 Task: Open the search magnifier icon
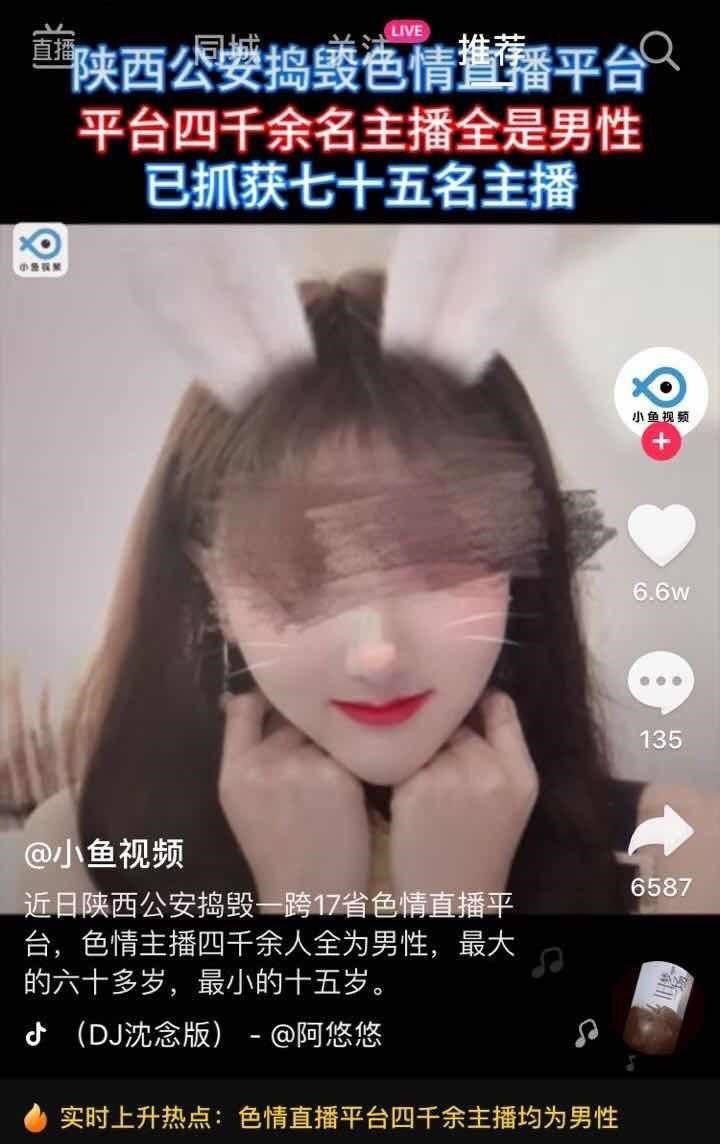pos(659,48)
